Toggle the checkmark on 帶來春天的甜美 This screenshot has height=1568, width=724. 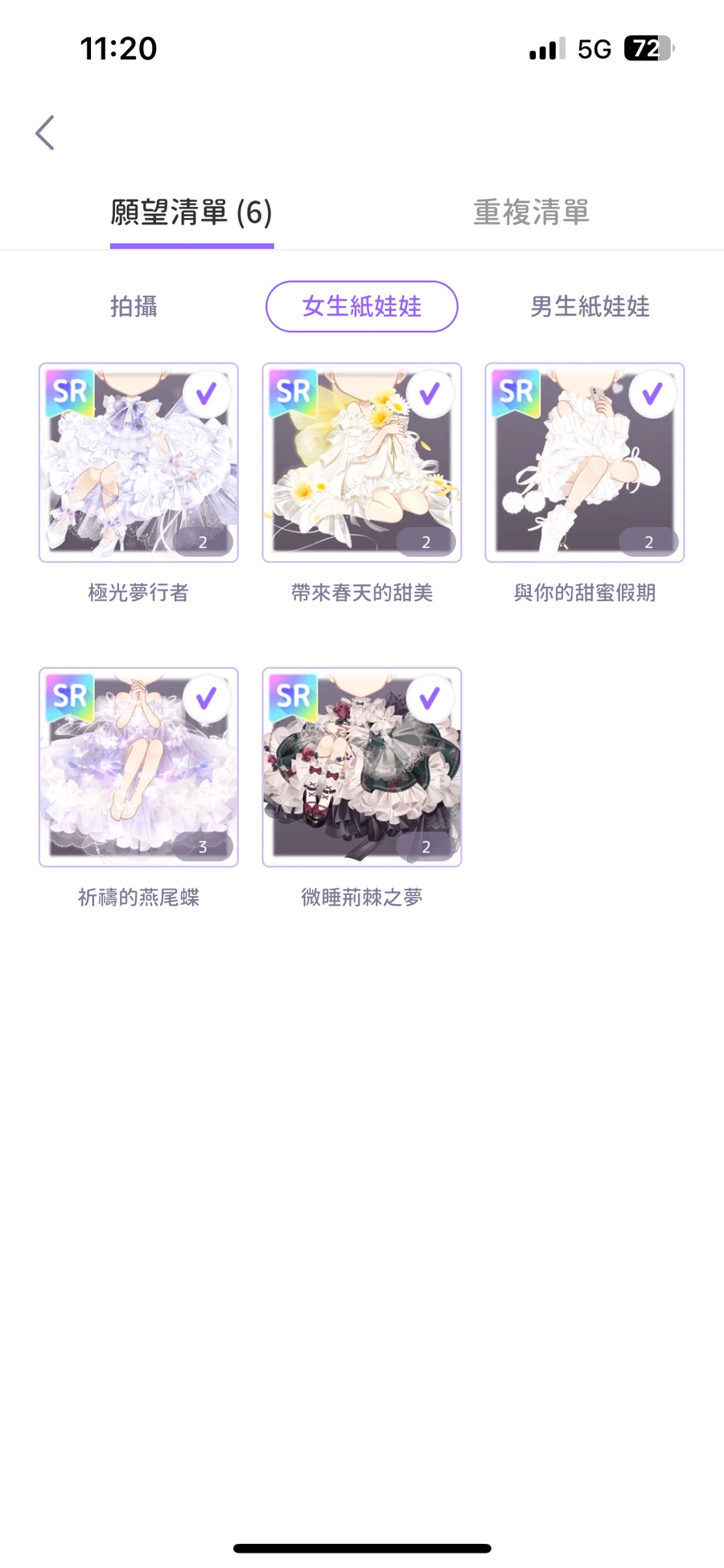[430, 394]
